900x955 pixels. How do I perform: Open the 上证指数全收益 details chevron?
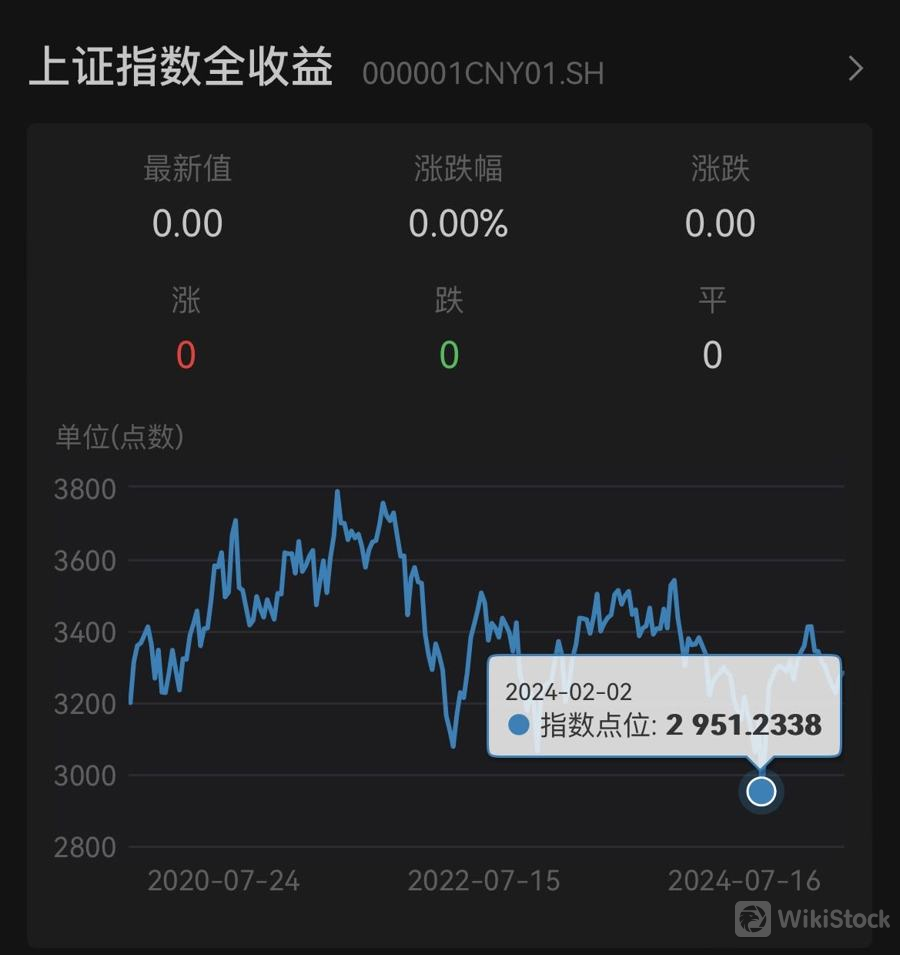tap(855, 69)
